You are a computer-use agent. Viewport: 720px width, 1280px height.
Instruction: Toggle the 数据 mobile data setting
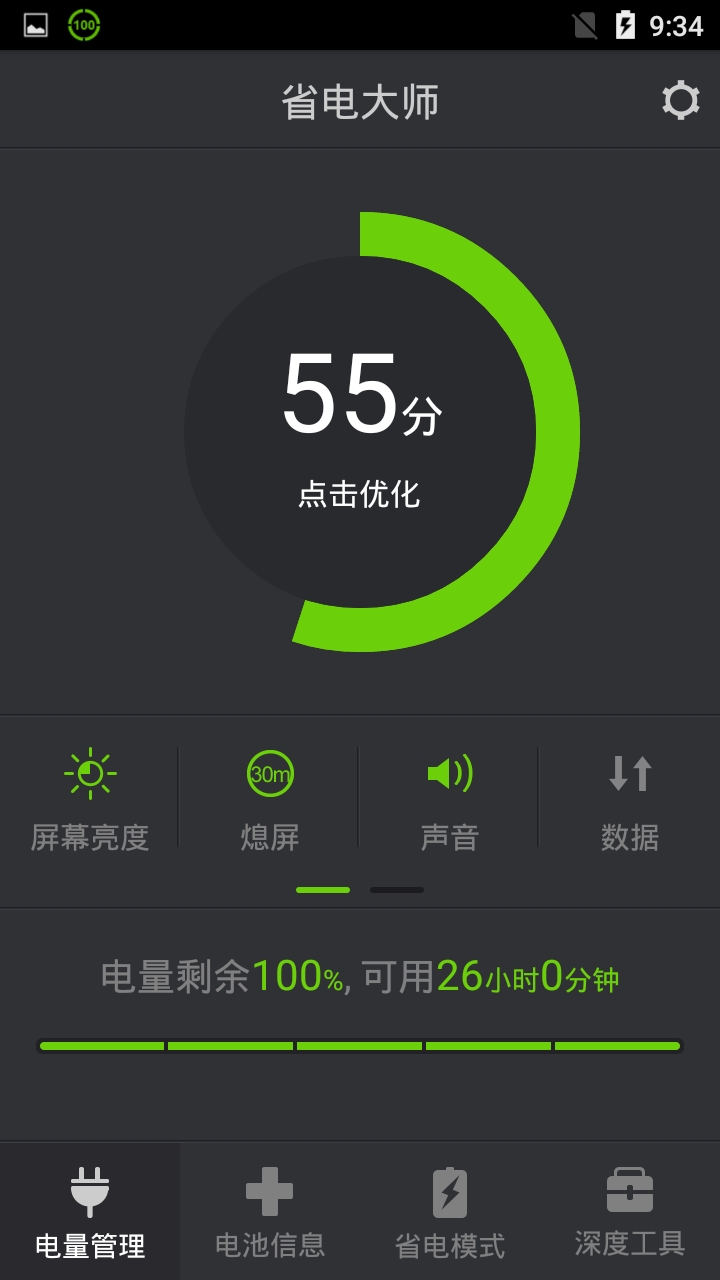630,798
